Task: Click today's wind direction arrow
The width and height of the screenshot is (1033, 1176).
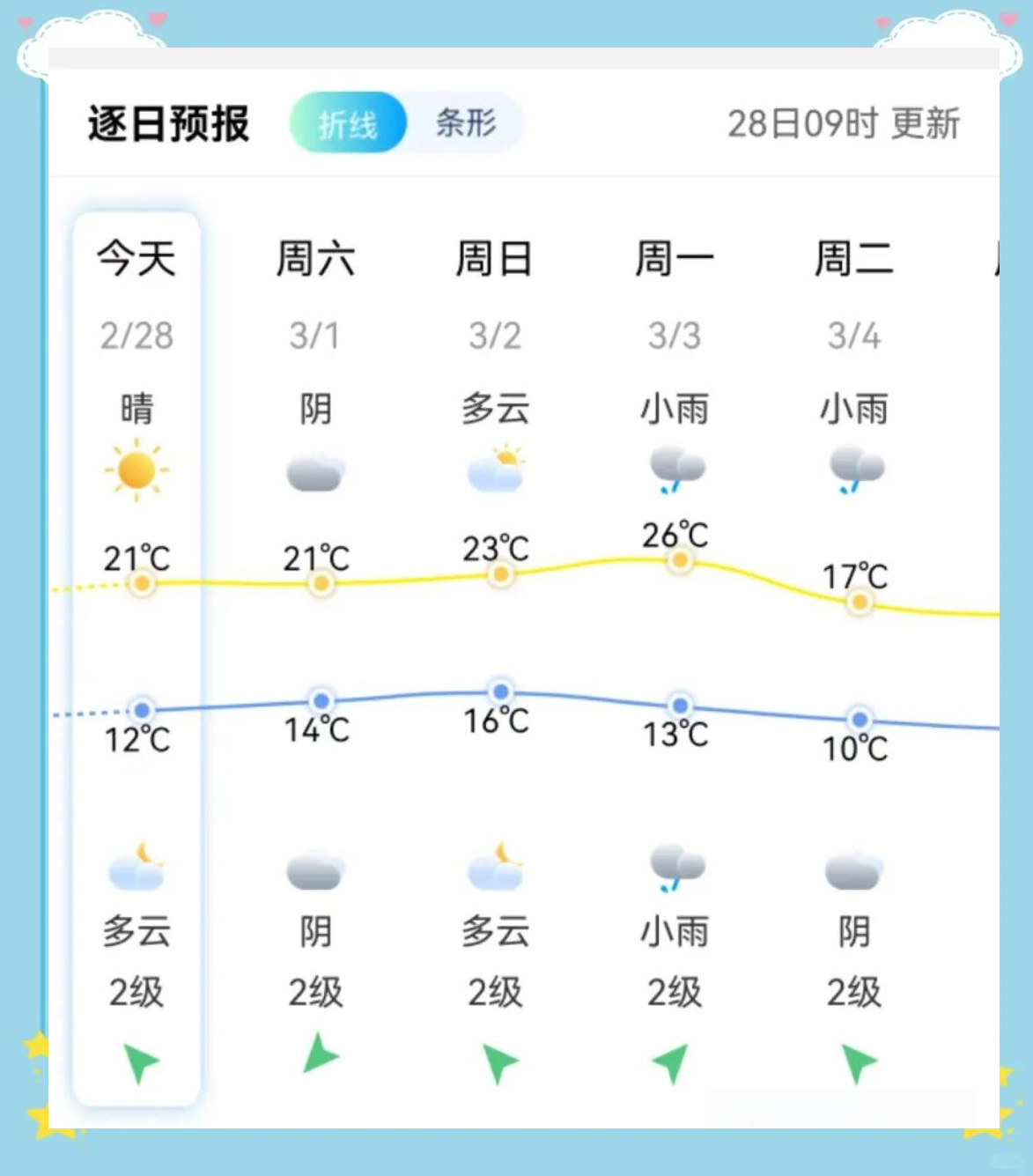Action: tap(137, 1063)
